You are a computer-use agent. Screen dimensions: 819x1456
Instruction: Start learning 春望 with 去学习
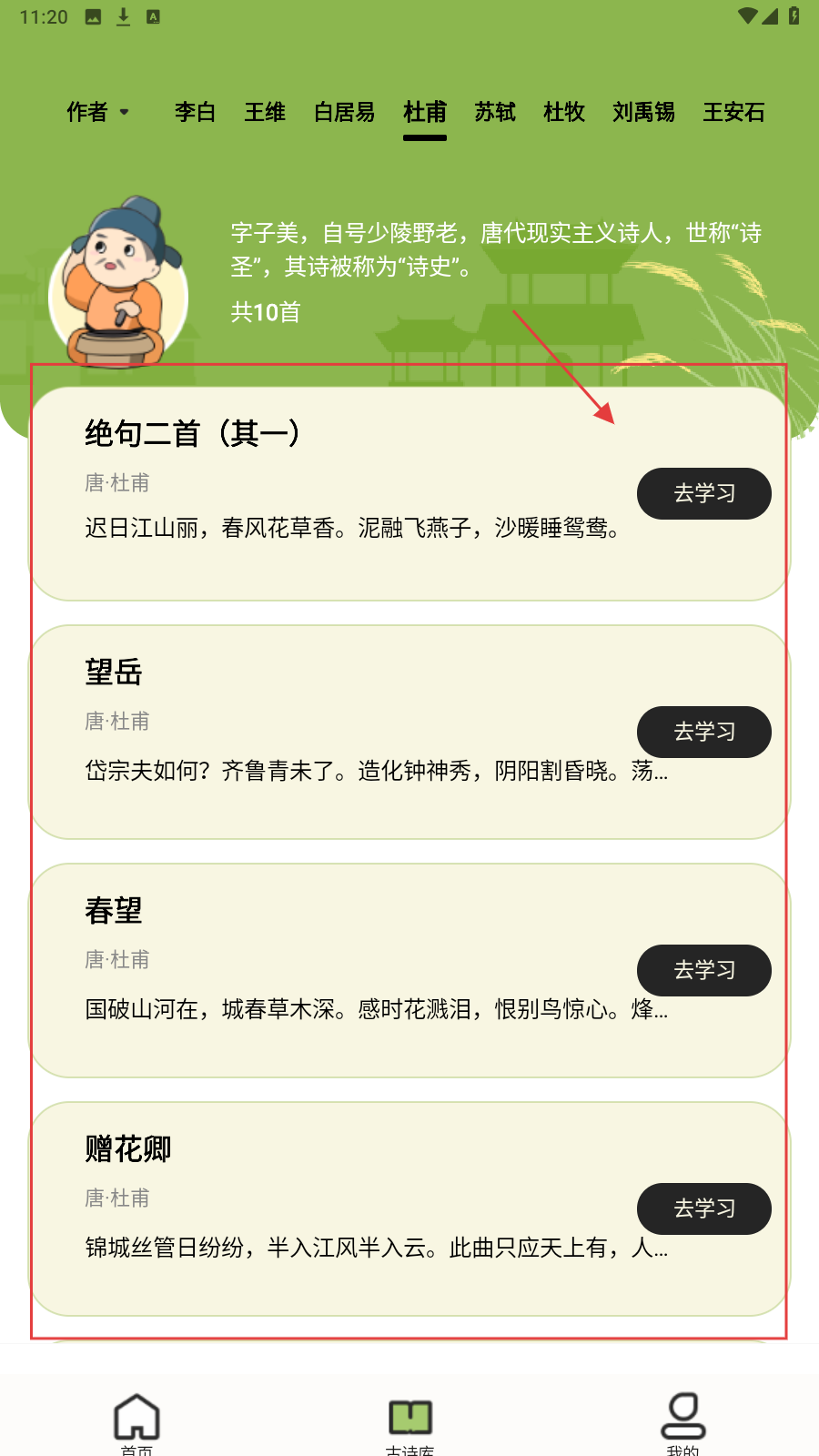(703, 970)
